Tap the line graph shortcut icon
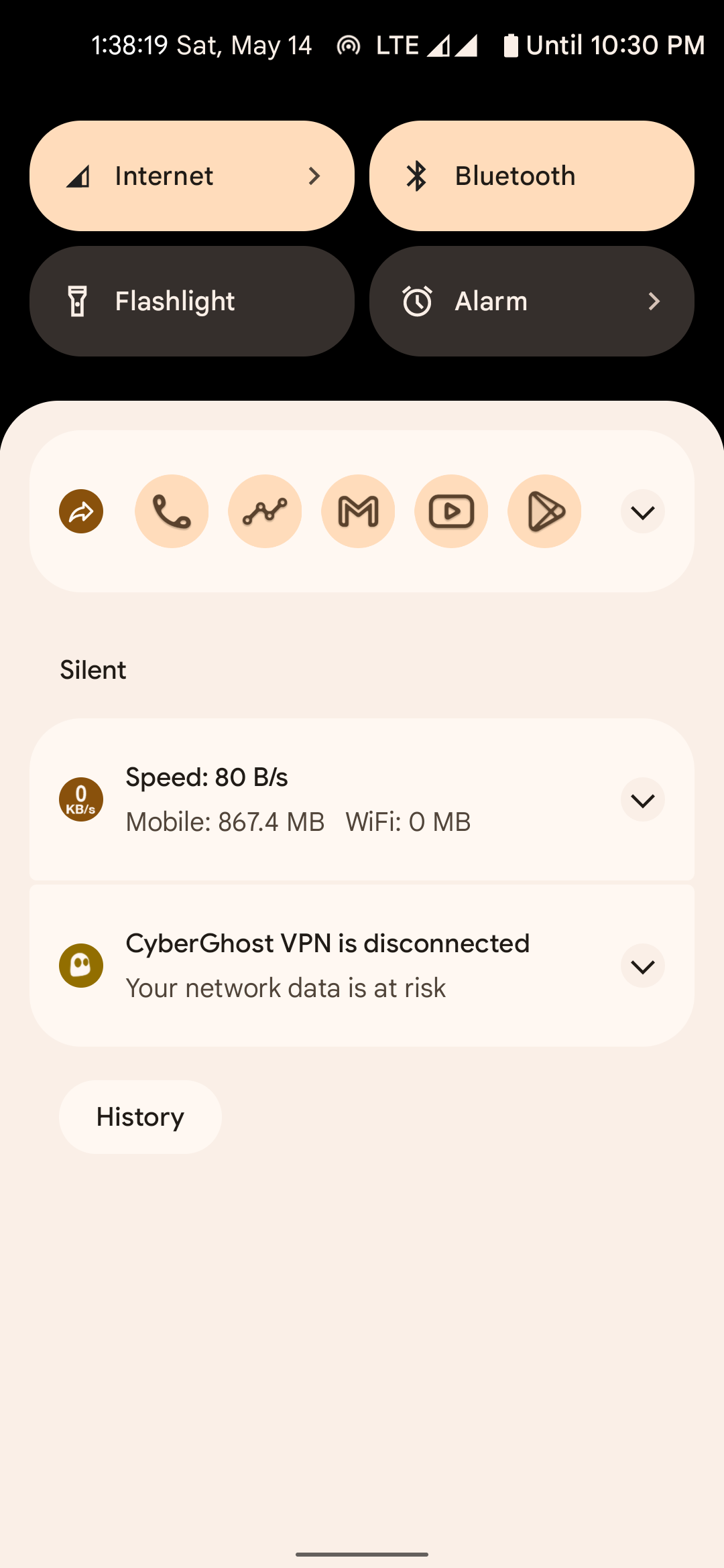Viewport: 724px width, 1568px height. [x=265, y=512]
